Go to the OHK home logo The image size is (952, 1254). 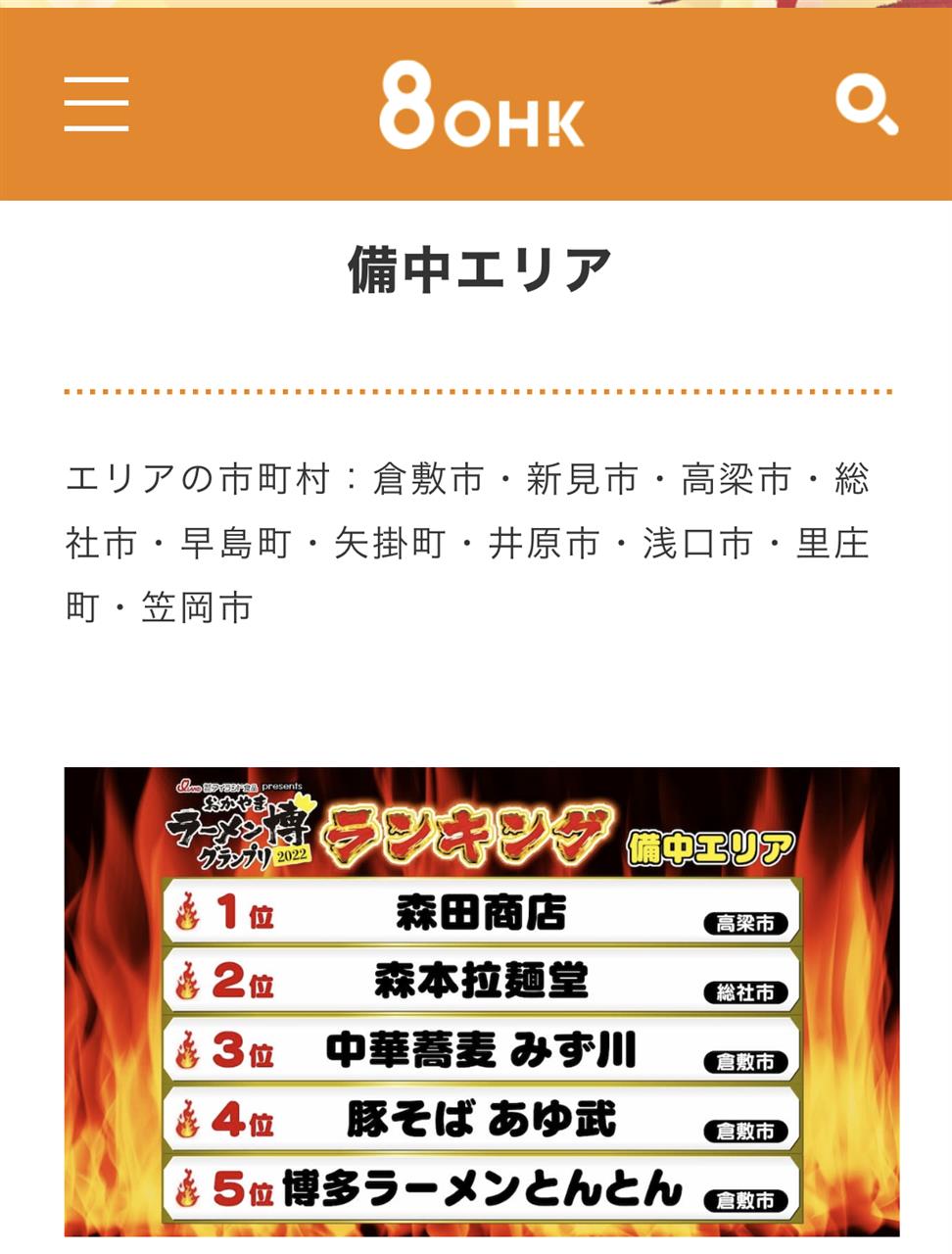481,106
